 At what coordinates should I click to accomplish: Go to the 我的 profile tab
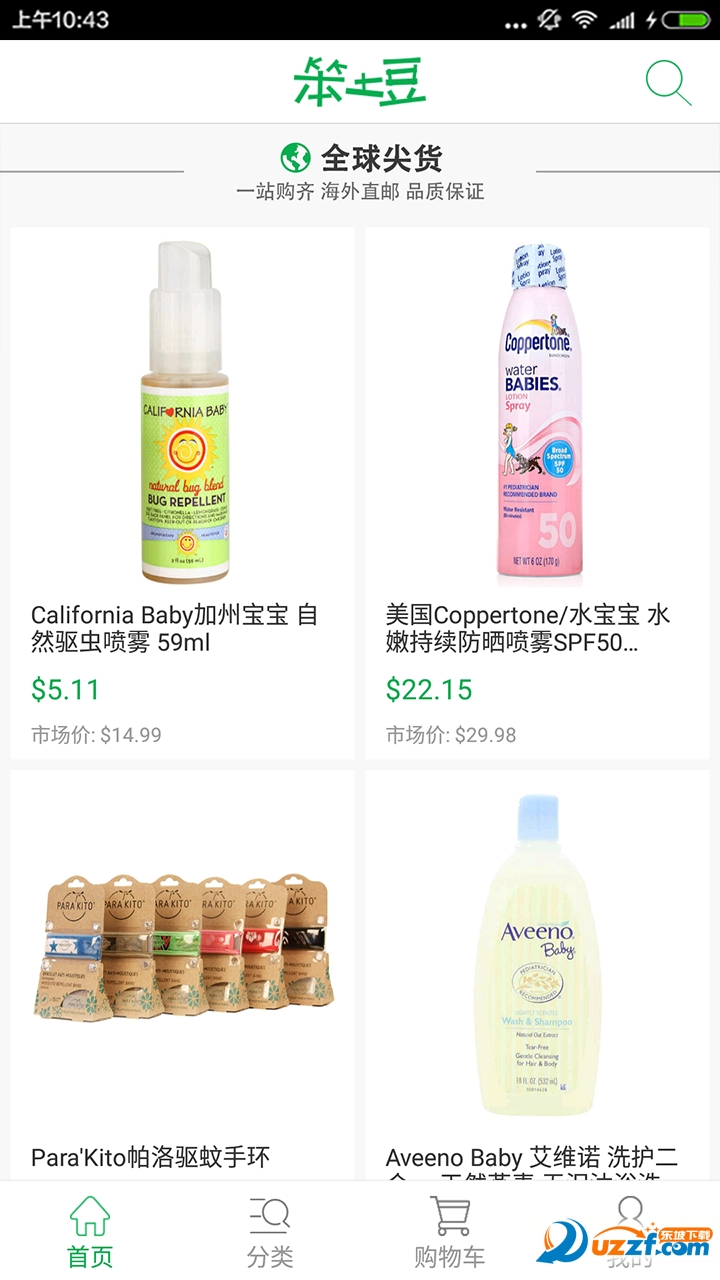coord(630,1225)
